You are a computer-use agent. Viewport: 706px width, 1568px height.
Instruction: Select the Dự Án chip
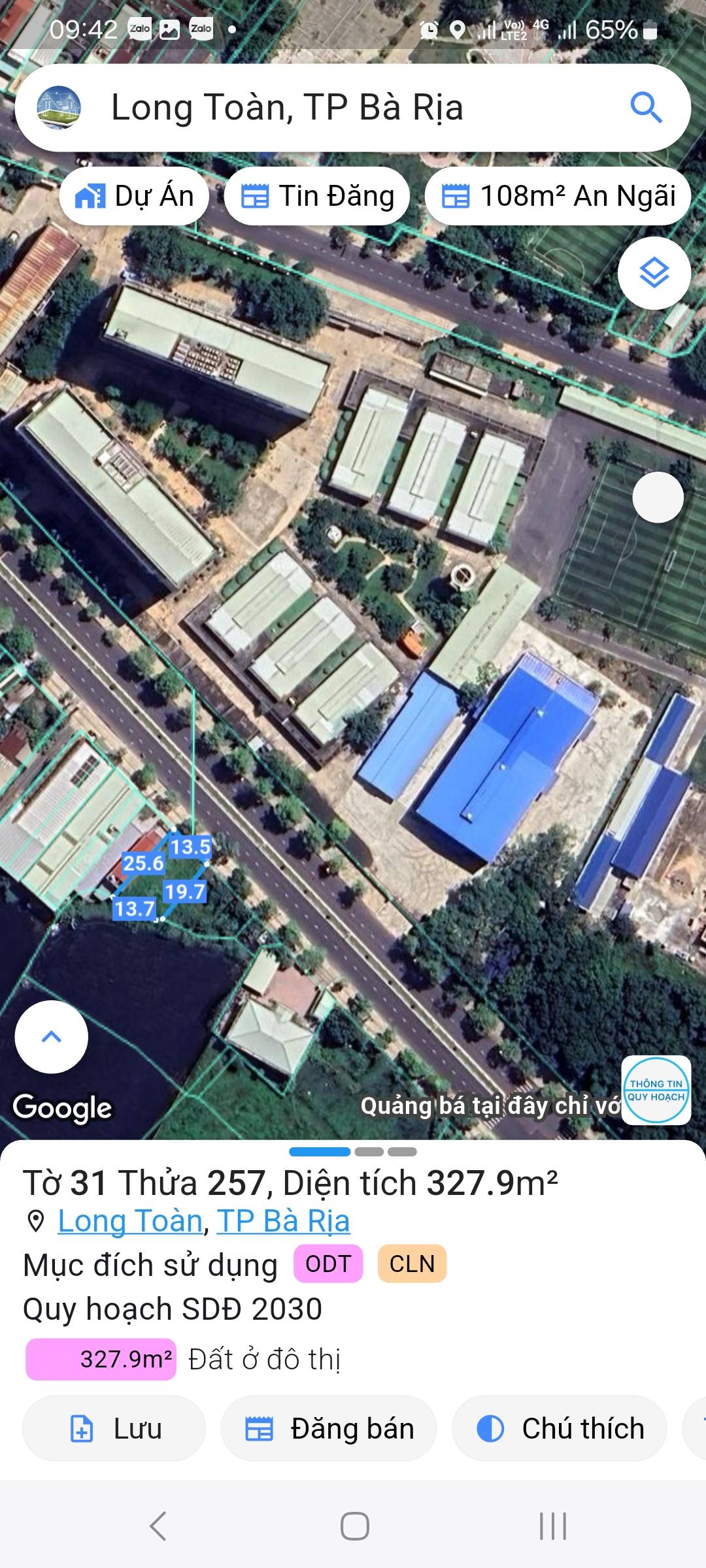(x=135, y=196)
